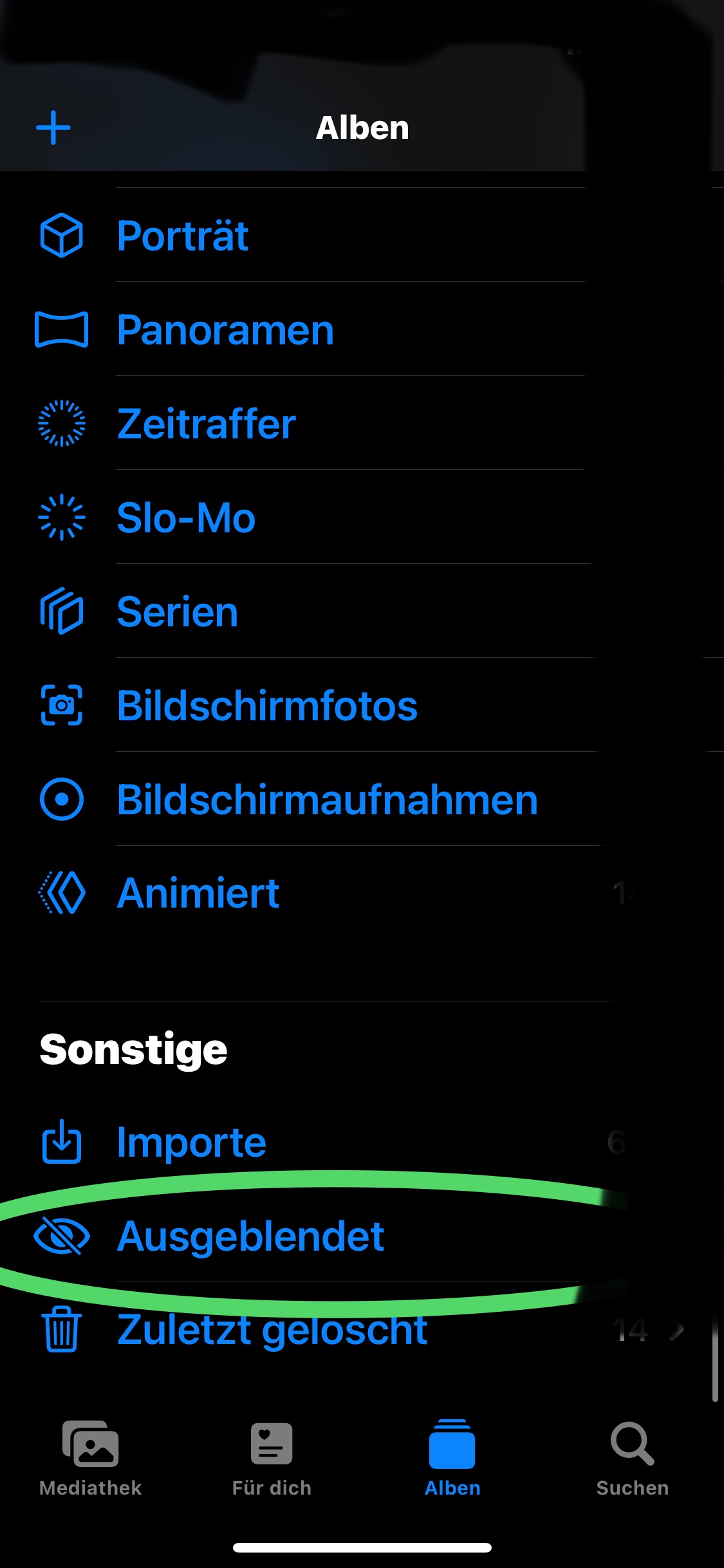Open the Animiert album
Viewport: 724px width, 1568px height.
198,893
